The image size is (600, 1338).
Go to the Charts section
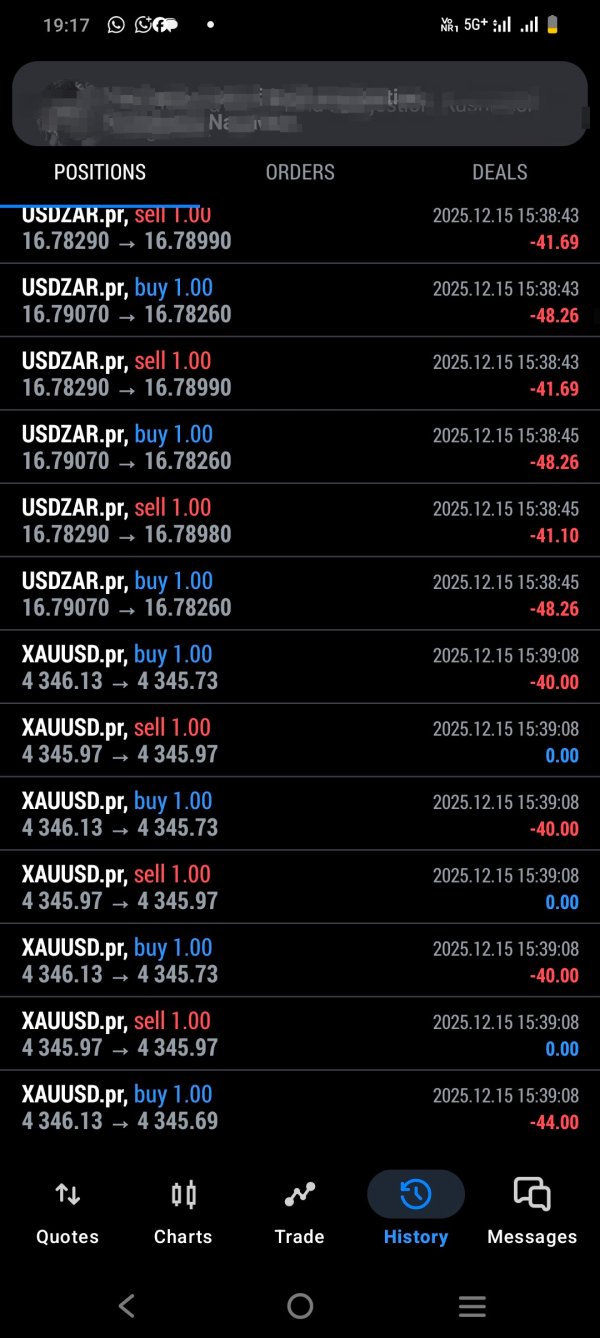[183, 1211]
